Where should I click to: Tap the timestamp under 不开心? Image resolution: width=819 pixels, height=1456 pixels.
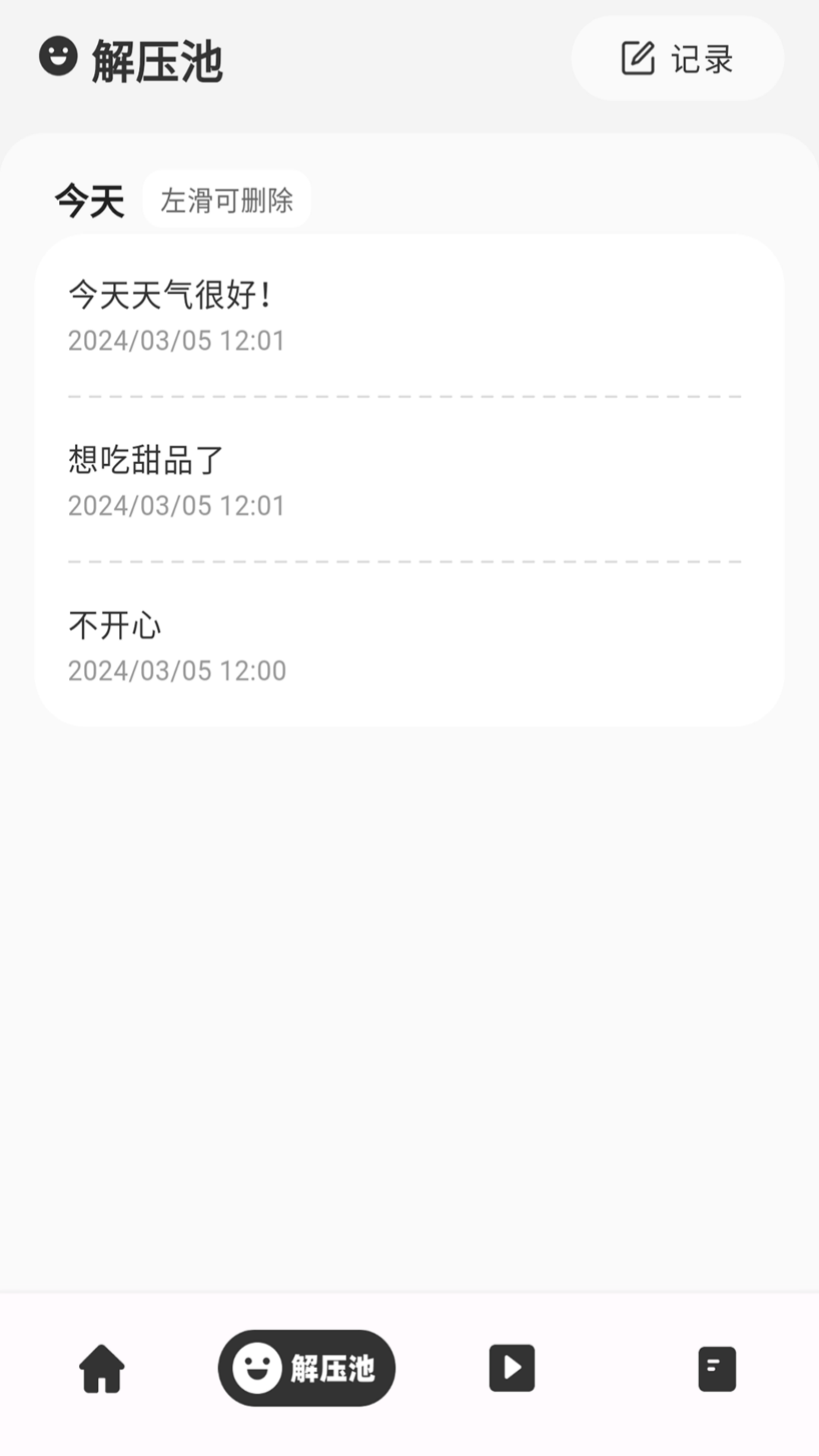(x=176, y=670)
